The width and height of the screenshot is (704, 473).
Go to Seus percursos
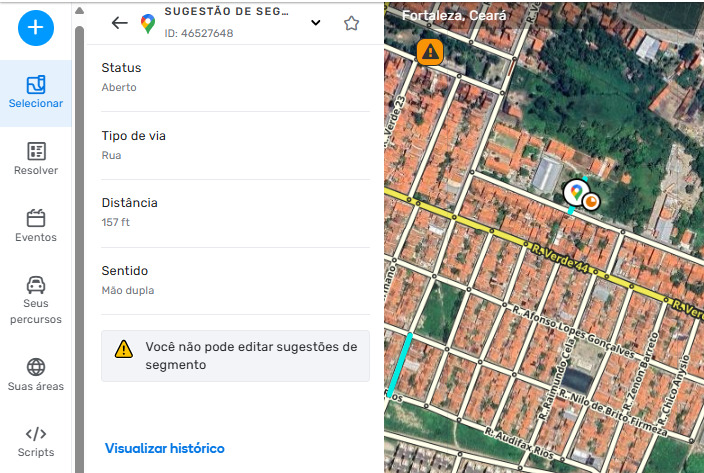coord(36,299)
